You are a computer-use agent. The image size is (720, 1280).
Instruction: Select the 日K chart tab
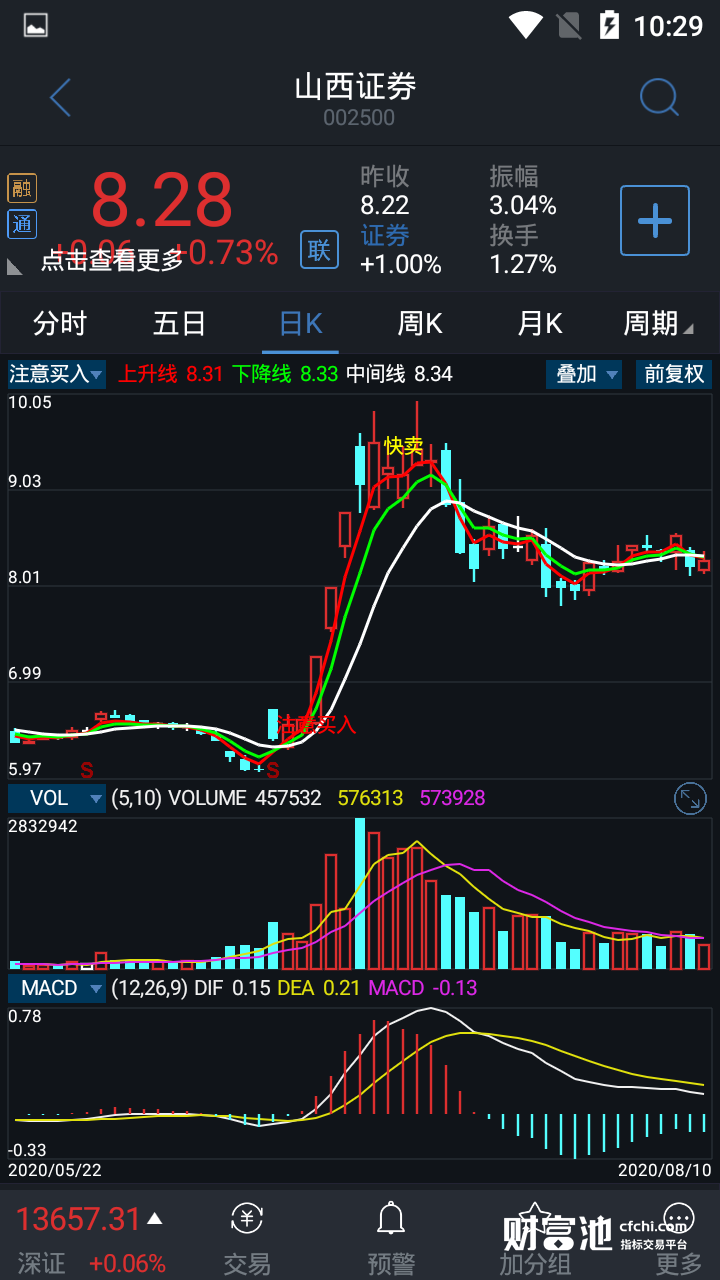tap(300, 324)
